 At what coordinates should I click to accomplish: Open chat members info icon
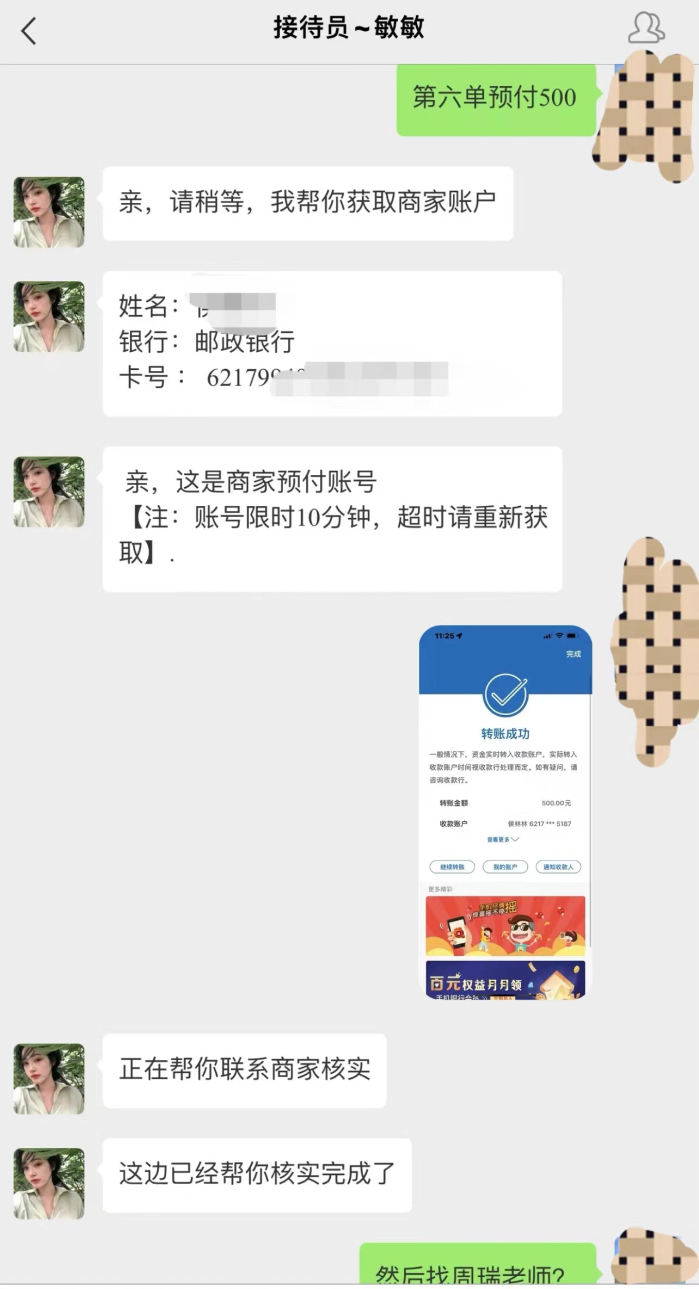click(646, 28)
